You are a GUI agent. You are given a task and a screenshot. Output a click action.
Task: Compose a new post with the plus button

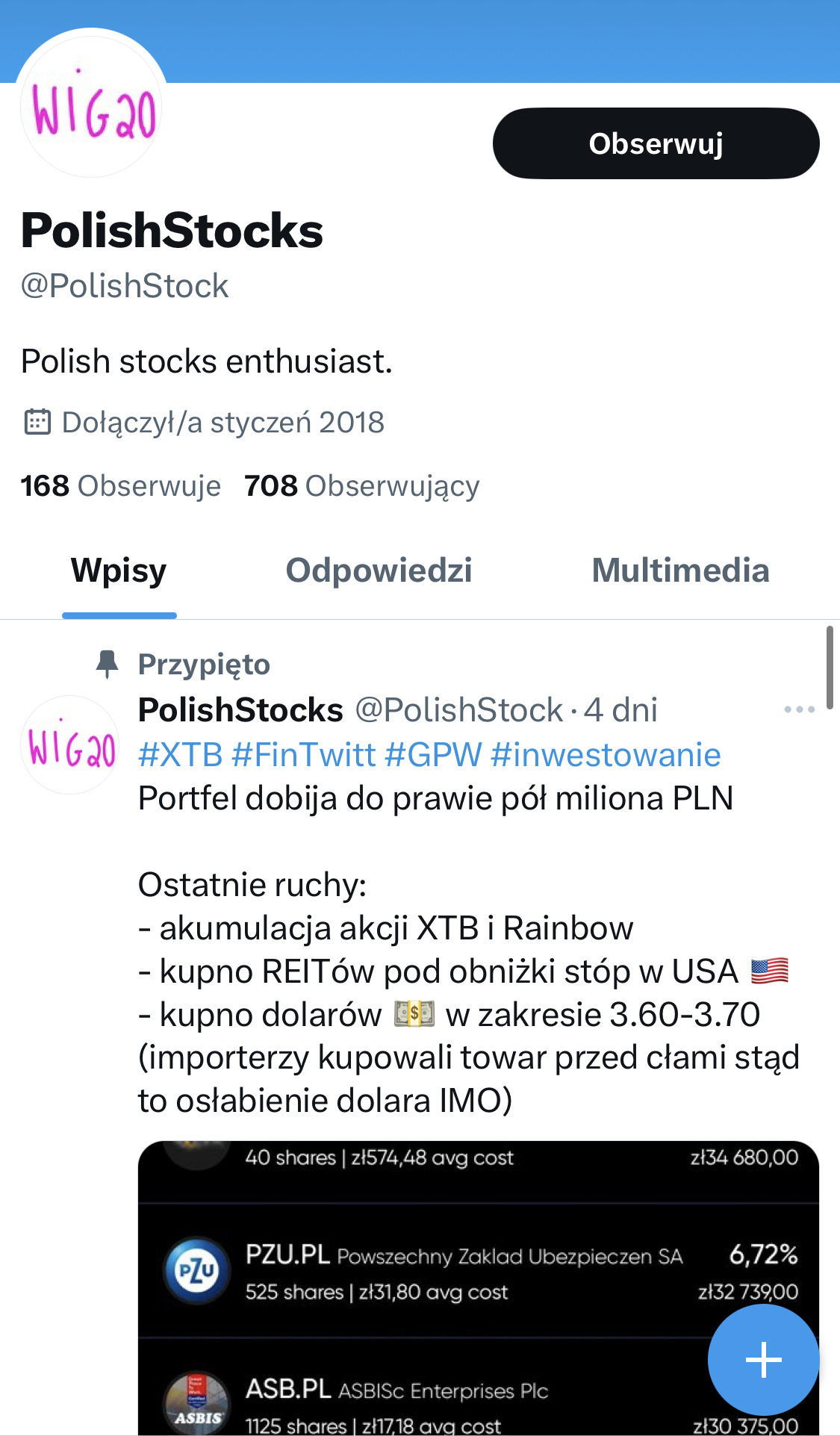(763, 1359)
